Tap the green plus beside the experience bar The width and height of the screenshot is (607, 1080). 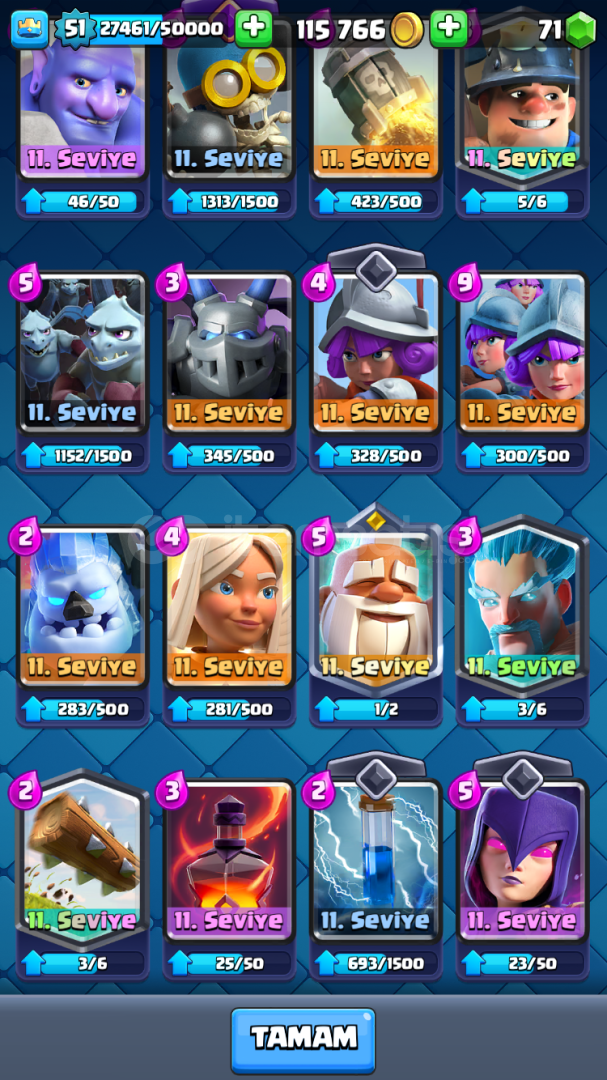pyautogui.click(x=253, y=29)
